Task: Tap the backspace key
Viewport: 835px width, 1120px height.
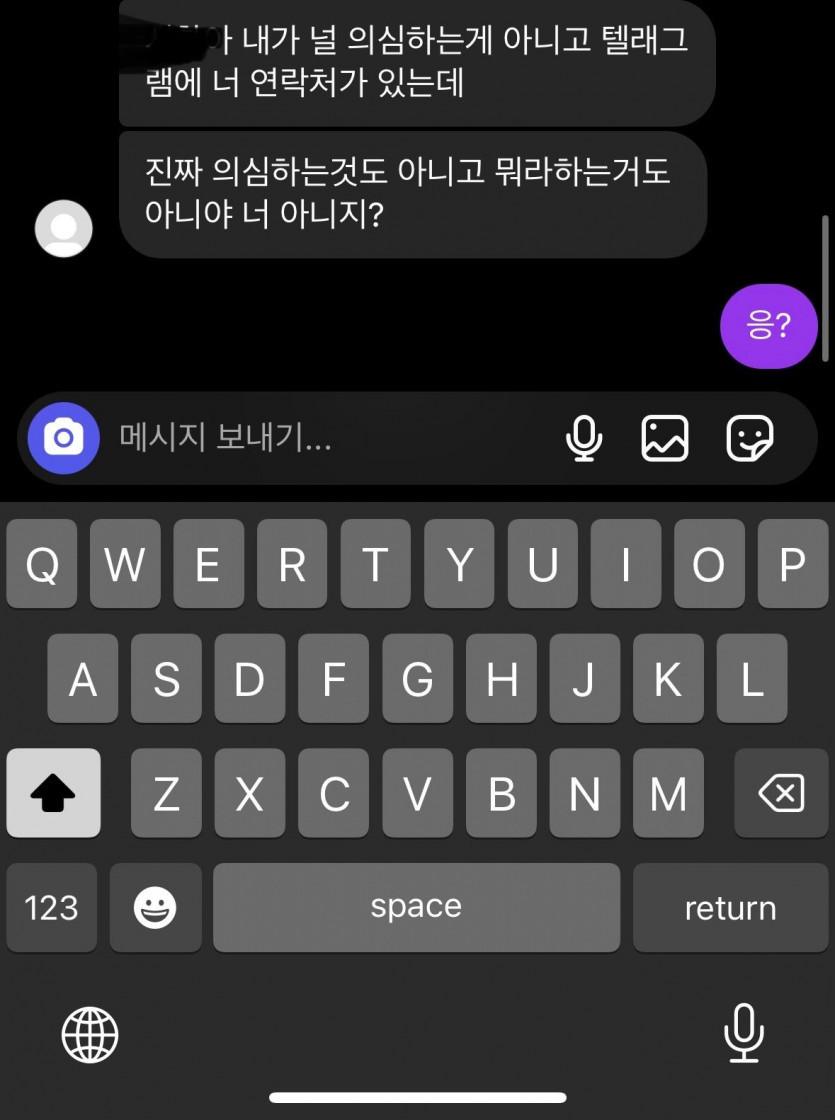Action: [781, 794]
